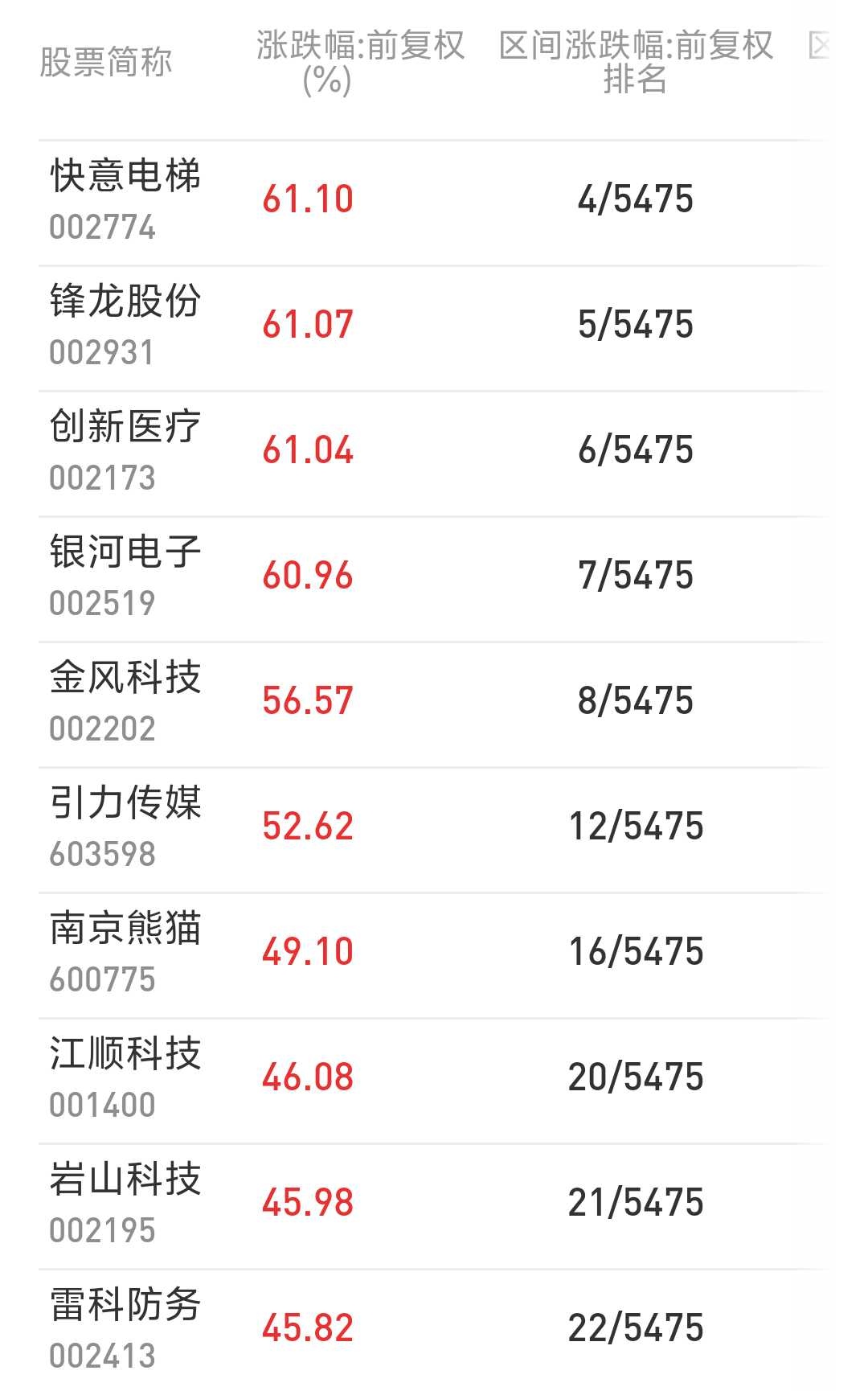Sort by the 涨跌幅:前复权(%) column header
The image size is (868, 1391).
click(360, 63)
